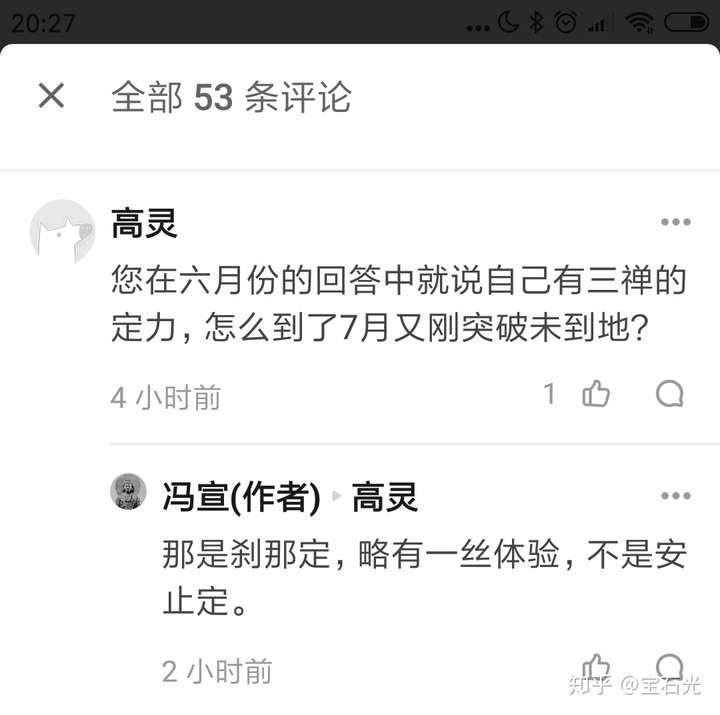The width and height of the screenshot is (720, 715).
Task: Like 高灵's comment
Action: pos(596,394)
